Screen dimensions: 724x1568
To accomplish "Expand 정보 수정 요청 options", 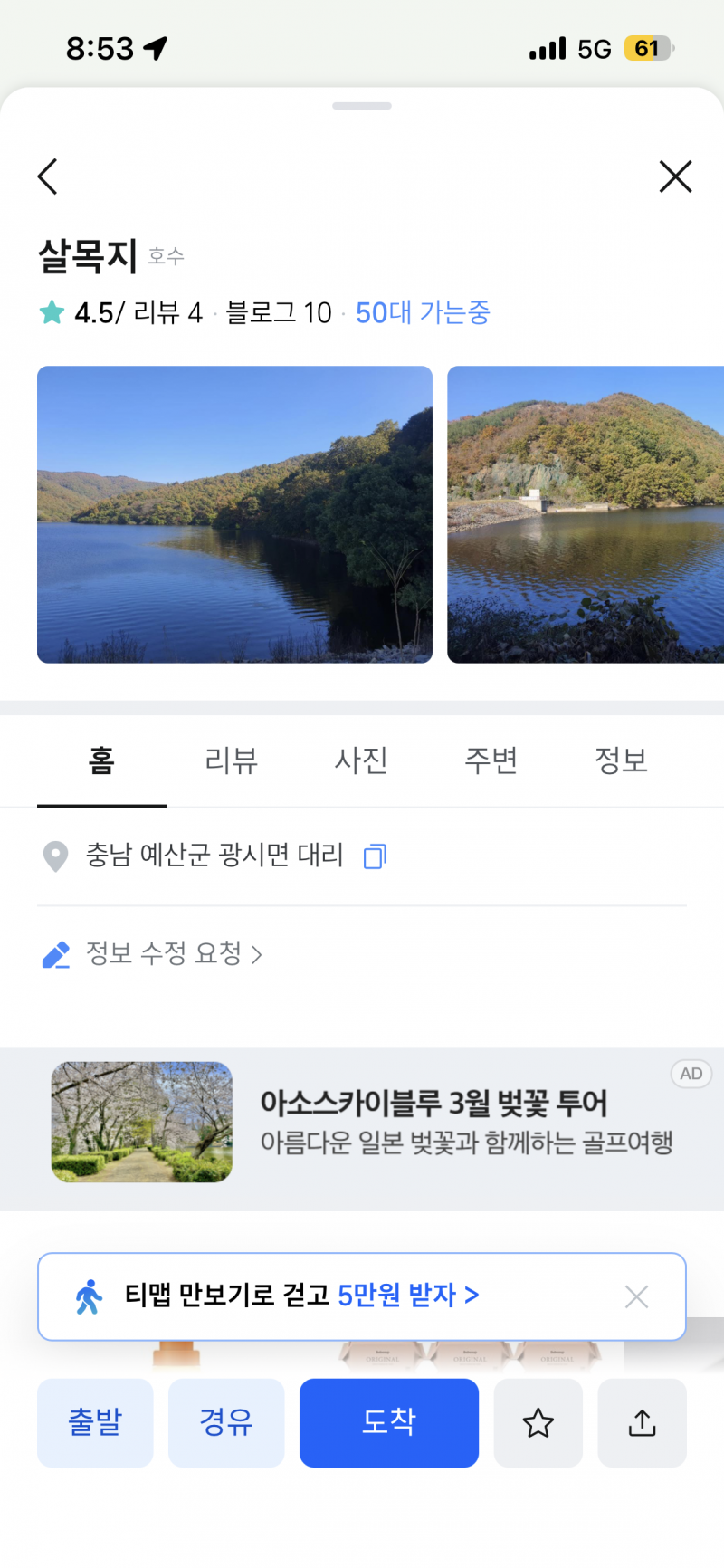I will coord(168,954).
